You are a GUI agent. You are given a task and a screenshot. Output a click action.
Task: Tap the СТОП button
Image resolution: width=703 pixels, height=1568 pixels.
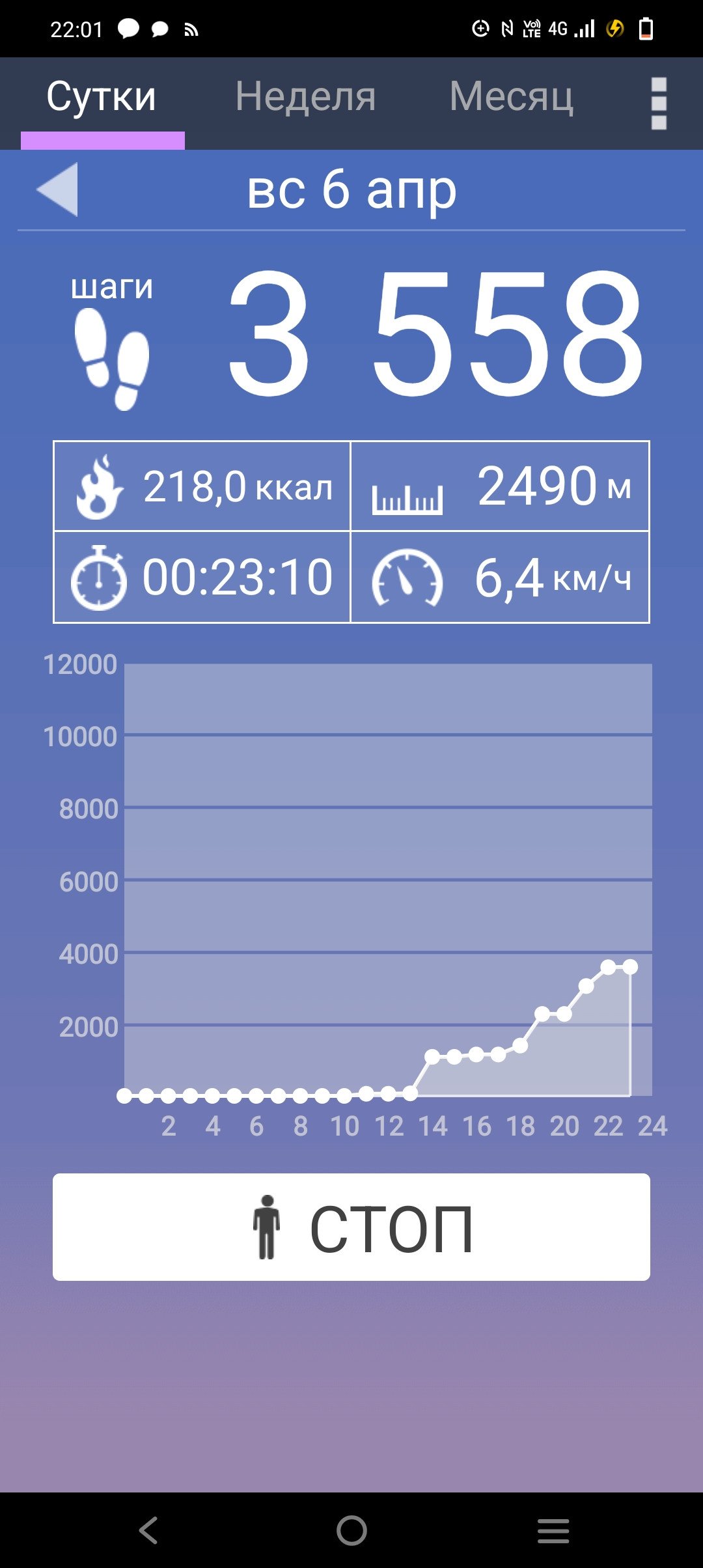pyautogui.click(x=351, y=1227)
